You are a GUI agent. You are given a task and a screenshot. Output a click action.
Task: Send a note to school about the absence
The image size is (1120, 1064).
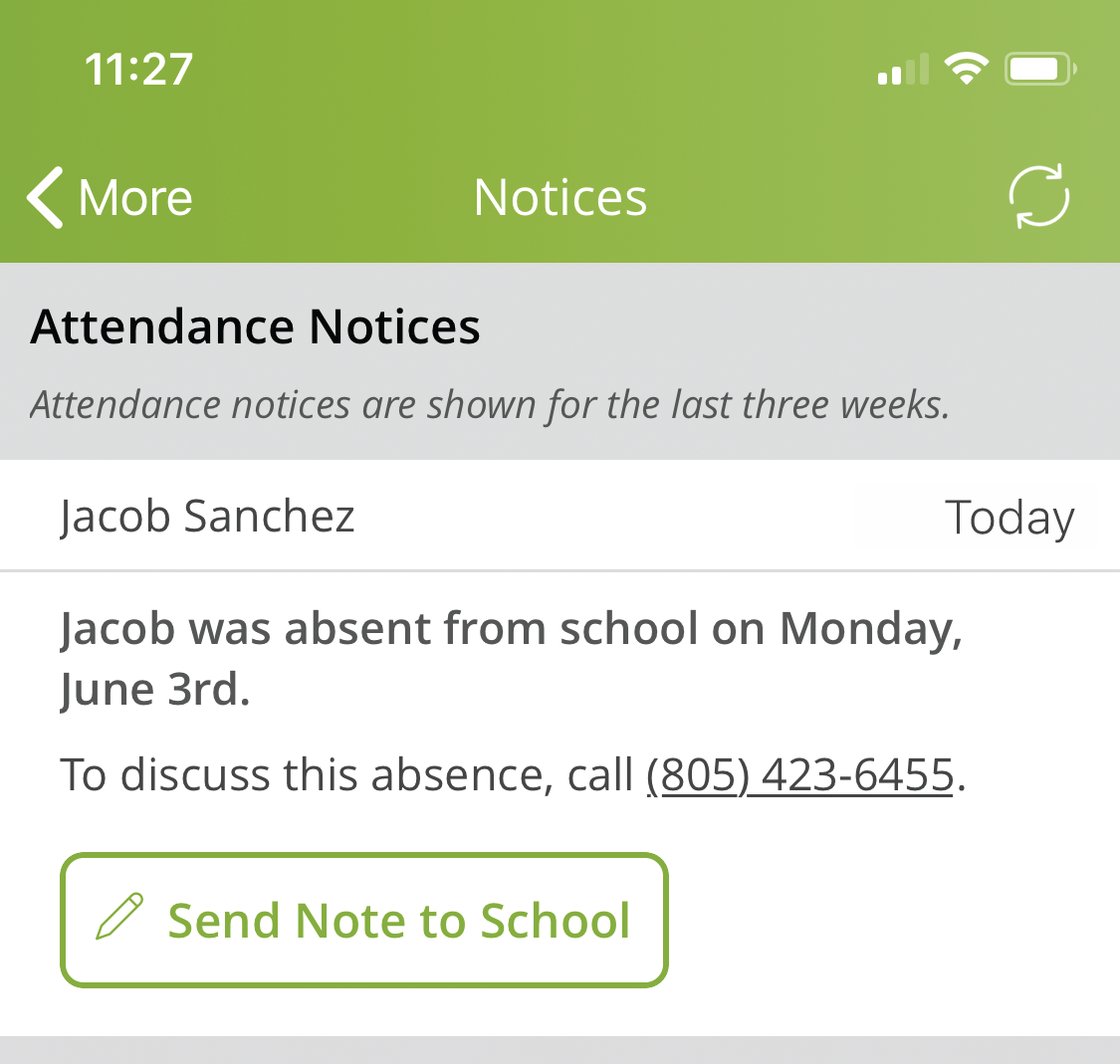click(x=364, y=920)
